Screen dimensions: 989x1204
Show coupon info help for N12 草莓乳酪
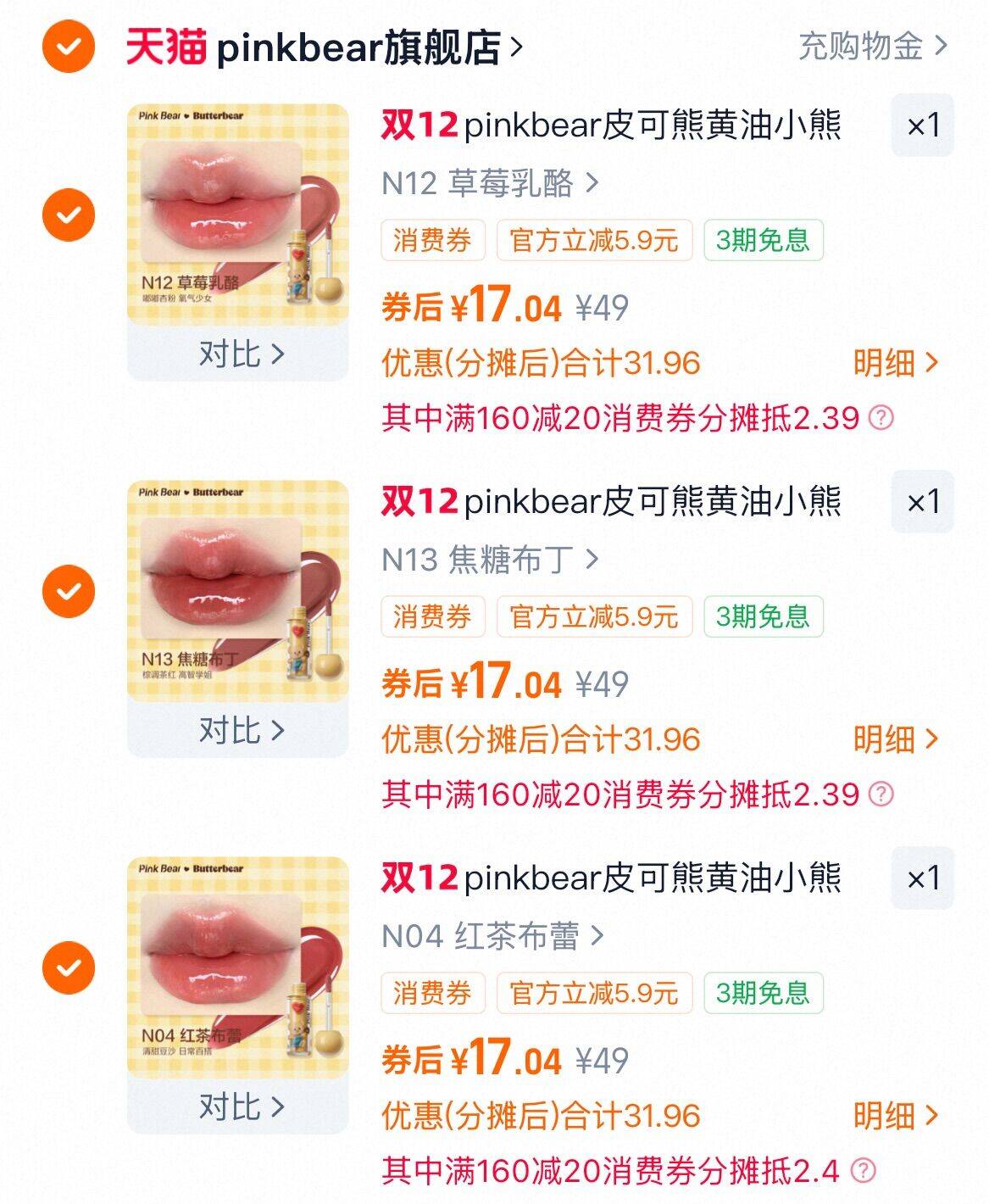(x=882, y=417)
